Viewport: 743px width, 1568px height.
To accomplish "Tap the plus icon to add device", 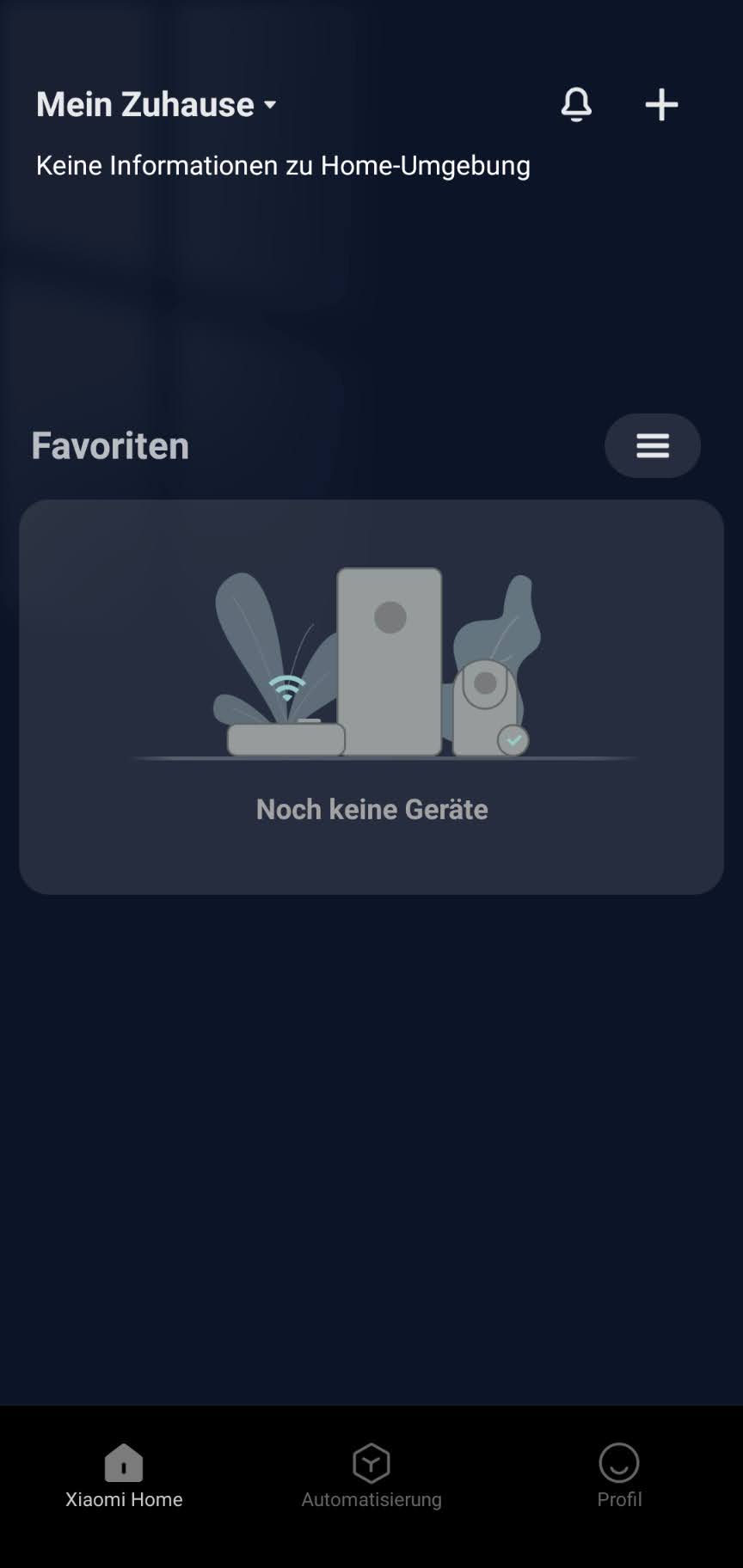I will [x=661, y=104].
